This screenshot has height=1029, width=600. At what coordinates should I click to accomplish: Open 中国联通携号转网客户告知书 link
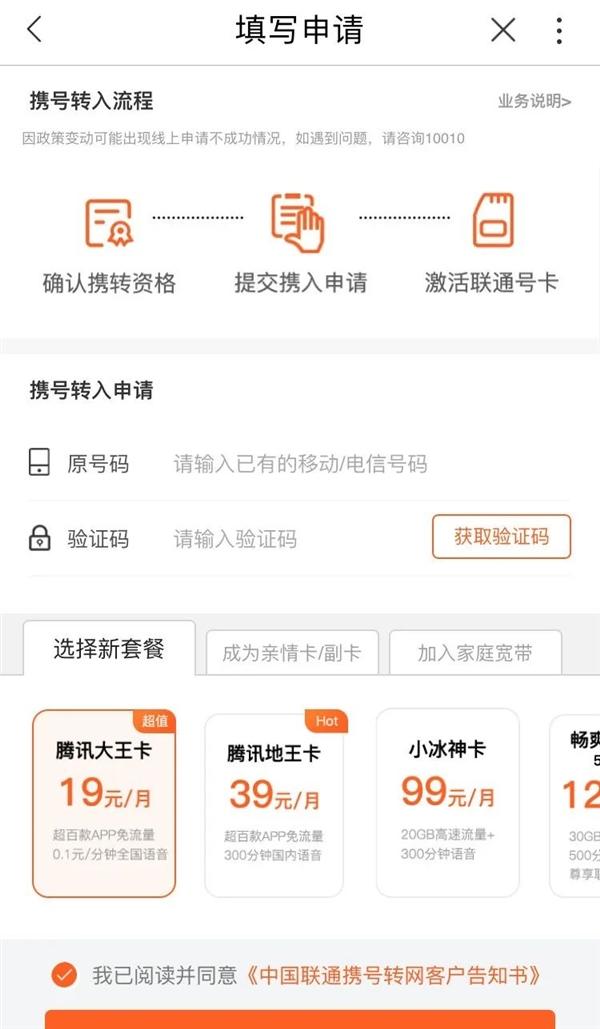pyautogui.click(x=396, y=975)
